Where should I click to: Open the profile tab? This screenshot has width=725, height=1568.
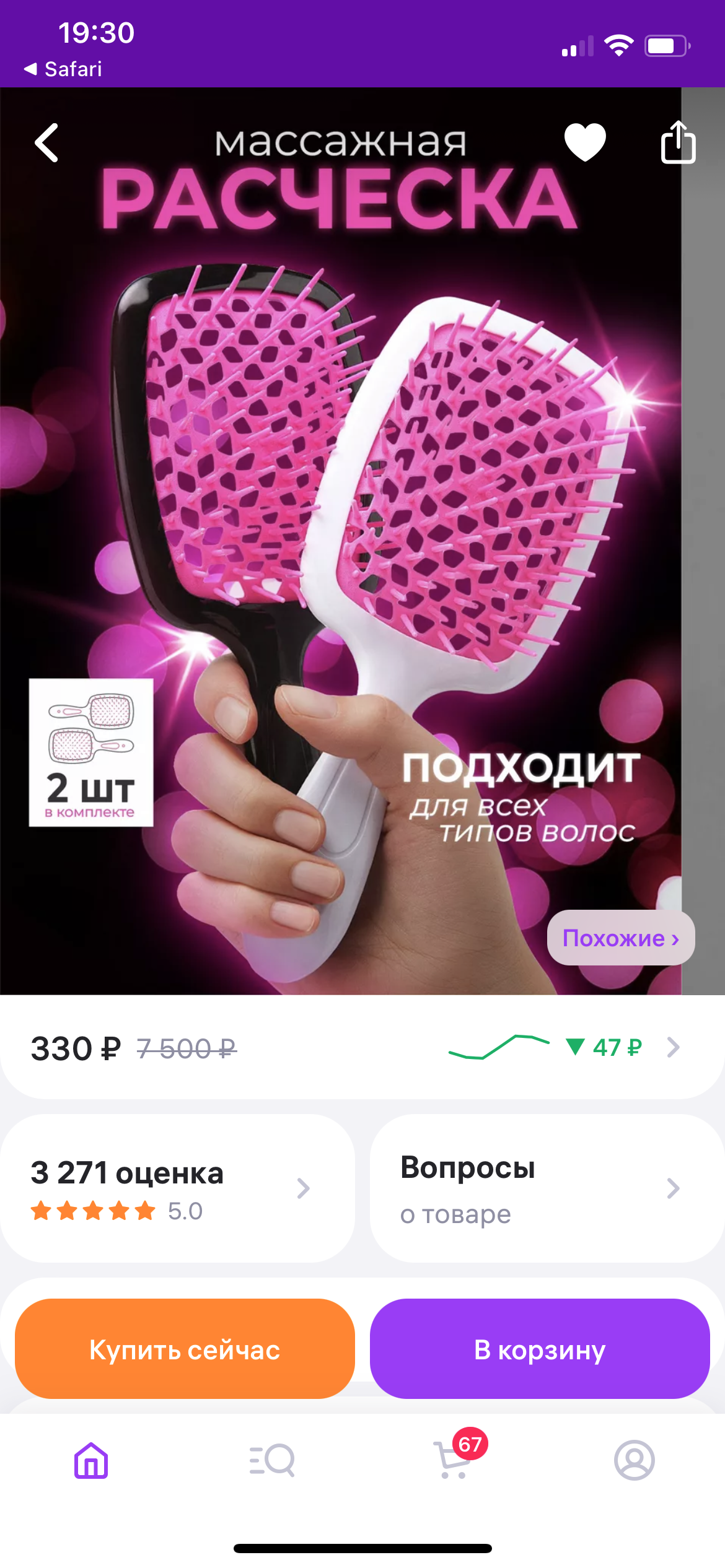(x=634, y=1460)
